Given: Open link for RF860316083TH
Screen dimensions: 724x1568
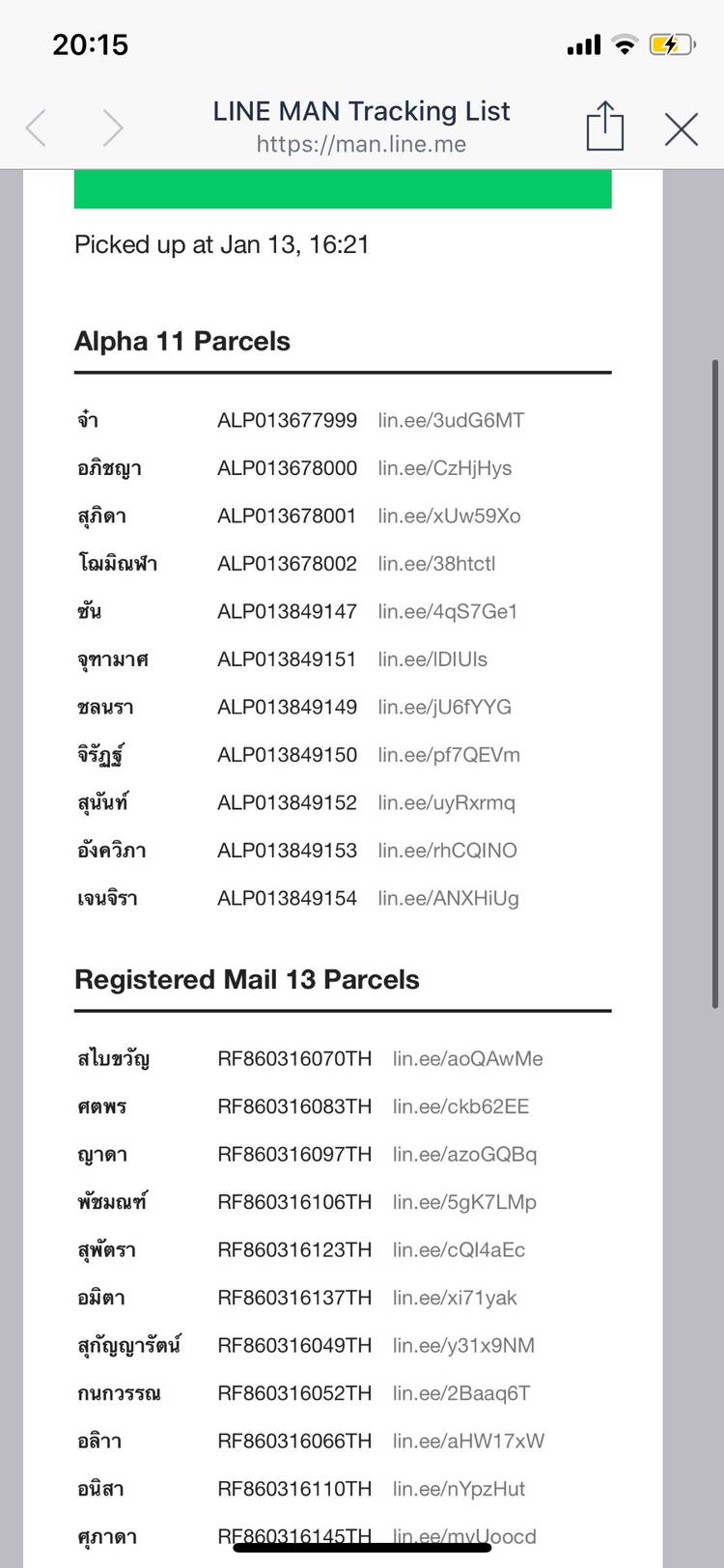Looking at the screenshot, I should pos(460,1106).
